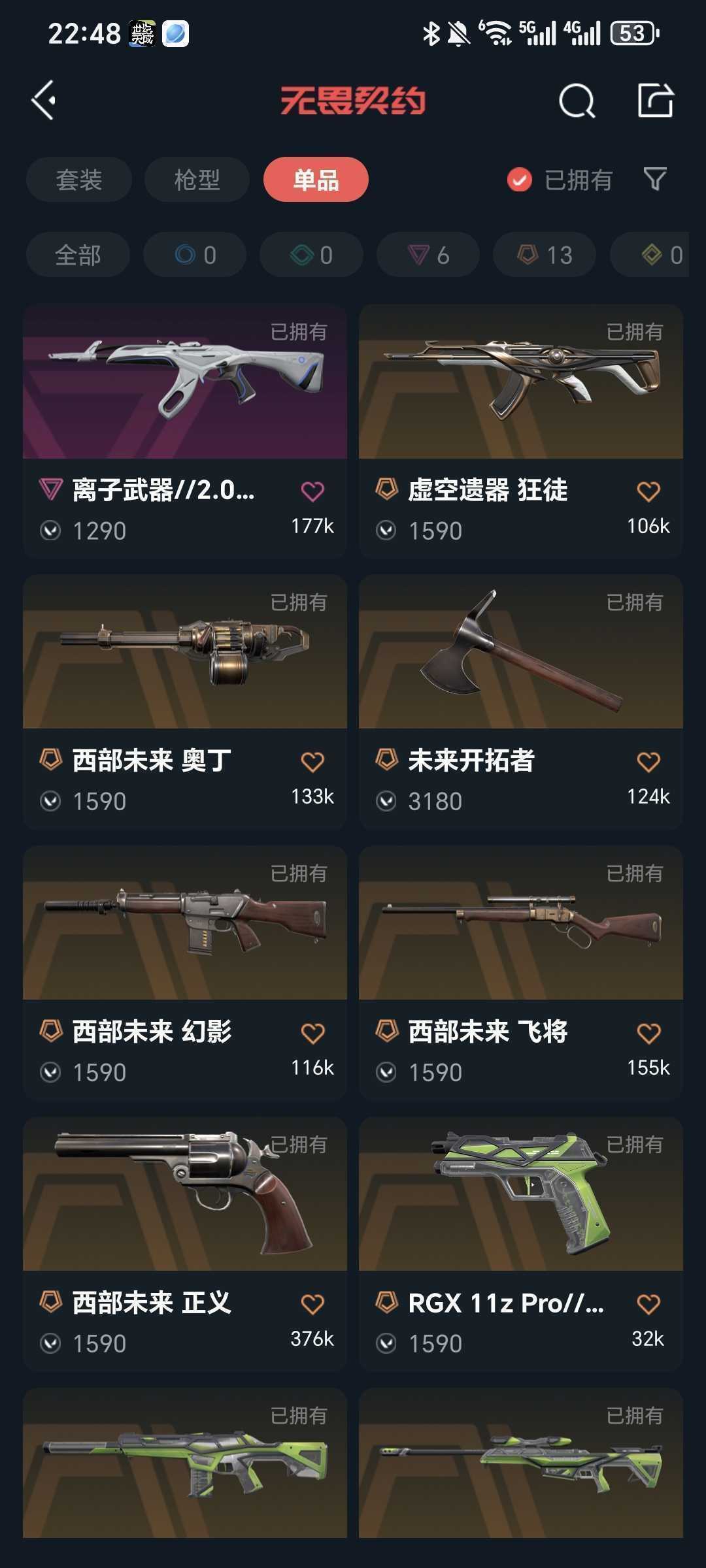Image resolution: width=706 pixels, height=1568 pixels.
Task: Tap the share icon in top bar
Action: tap(655, 101)
